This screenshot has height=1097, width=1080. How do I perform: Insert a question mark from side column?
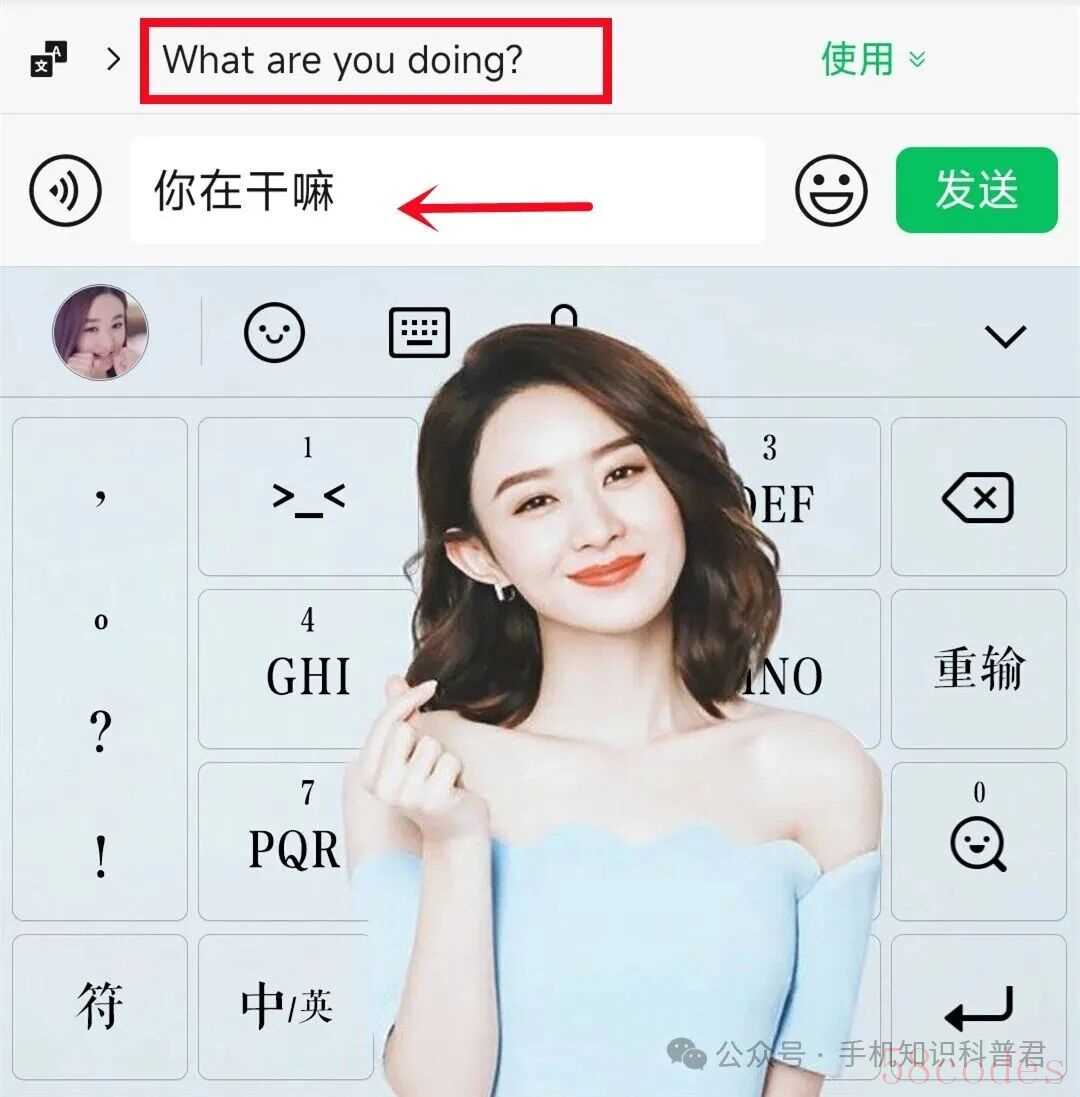(x=100, y=735)
